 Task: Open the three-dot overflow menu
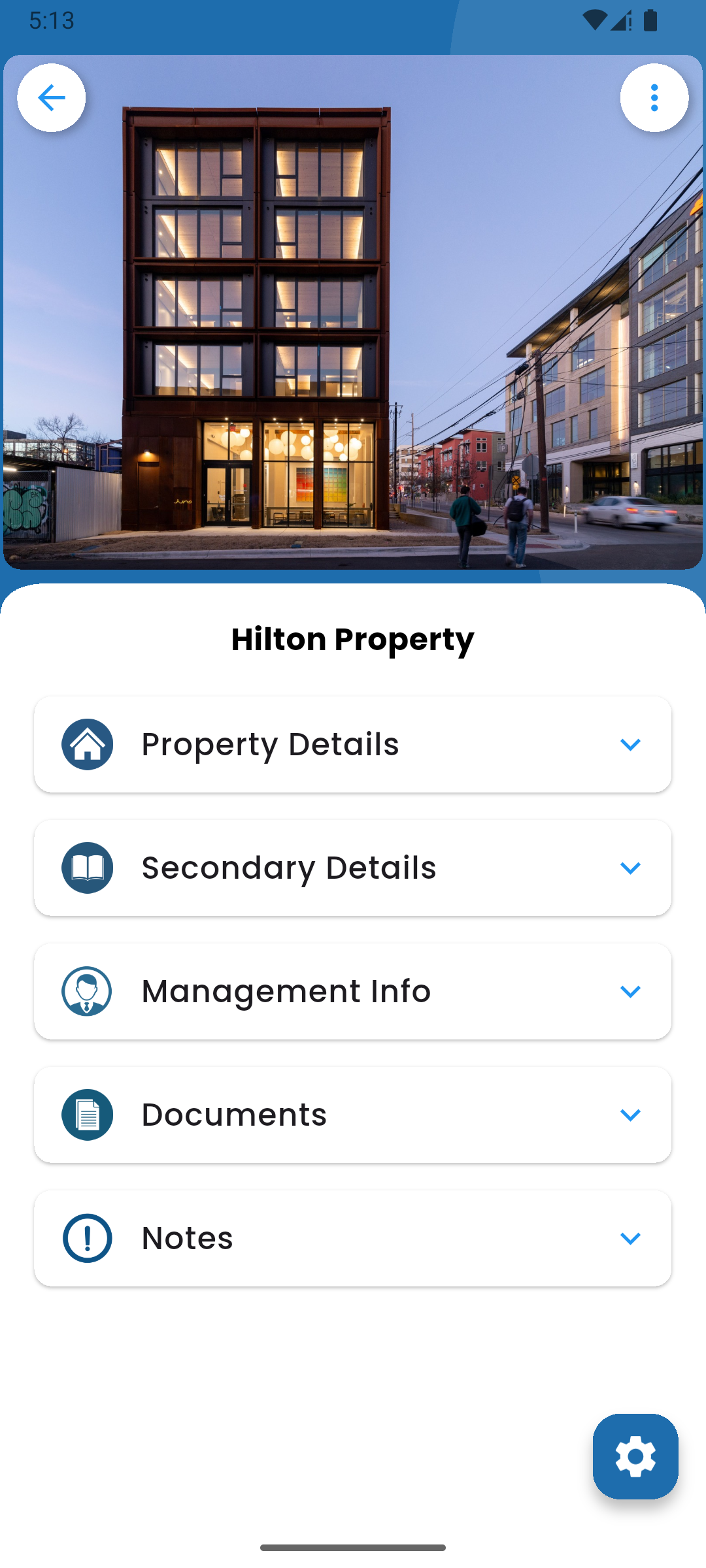(654, 97)
